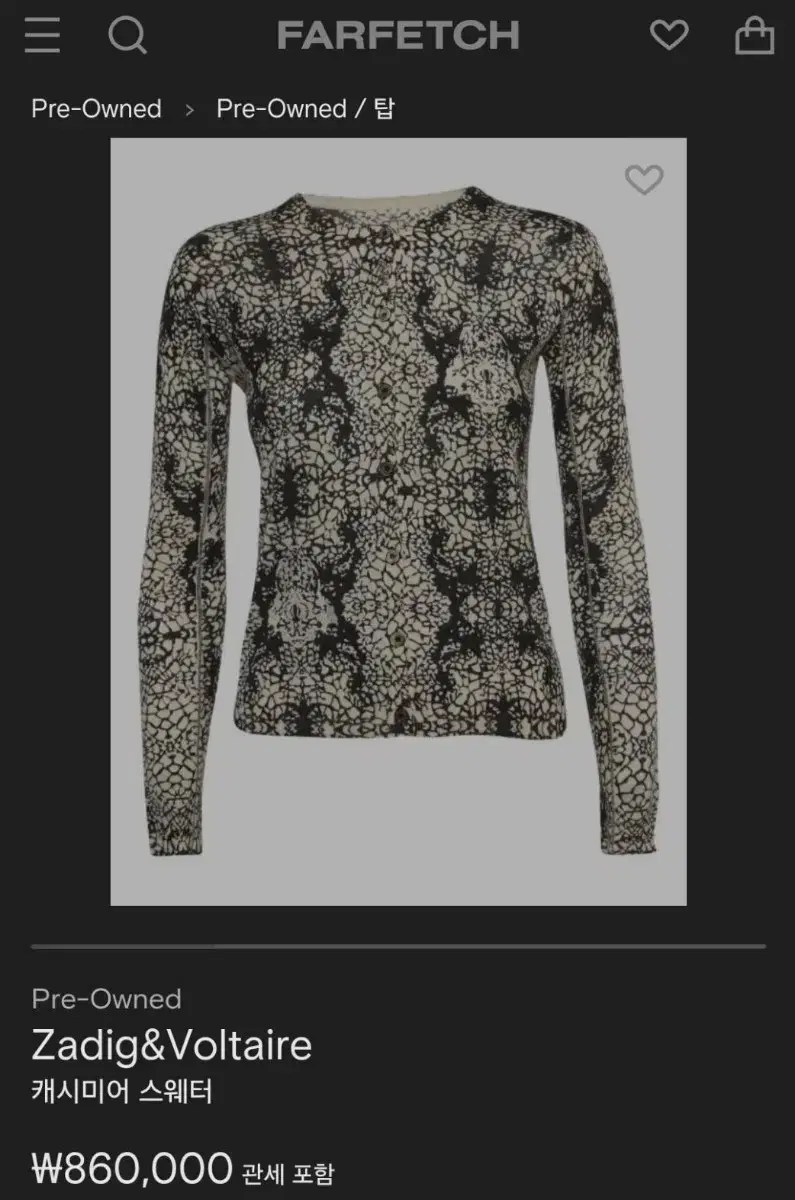Open the Zadig&Voltaire brand page
Image resolution: width=795 pixels, height=1200 pixels.
171,1046
